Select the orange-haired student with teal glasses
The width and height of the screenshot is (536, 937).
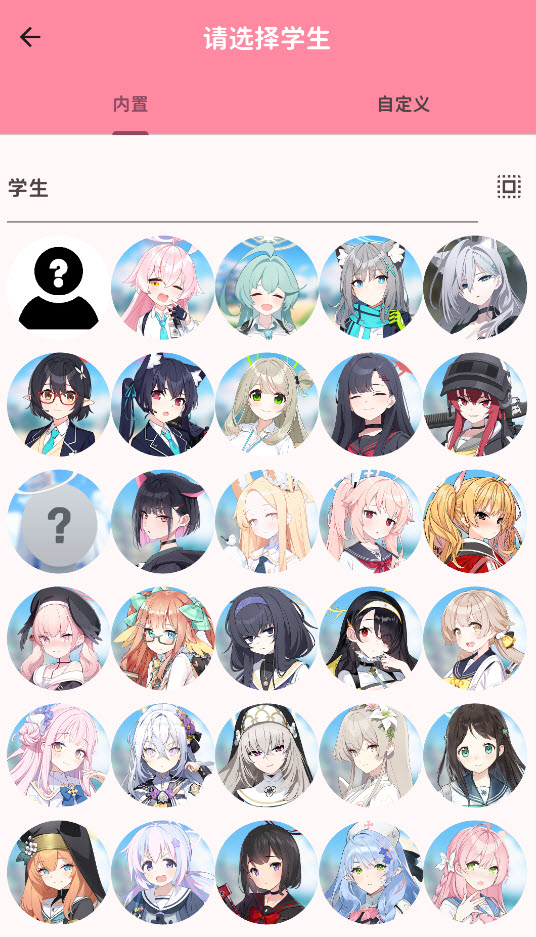pyautogui.click(x=163, y=638)
